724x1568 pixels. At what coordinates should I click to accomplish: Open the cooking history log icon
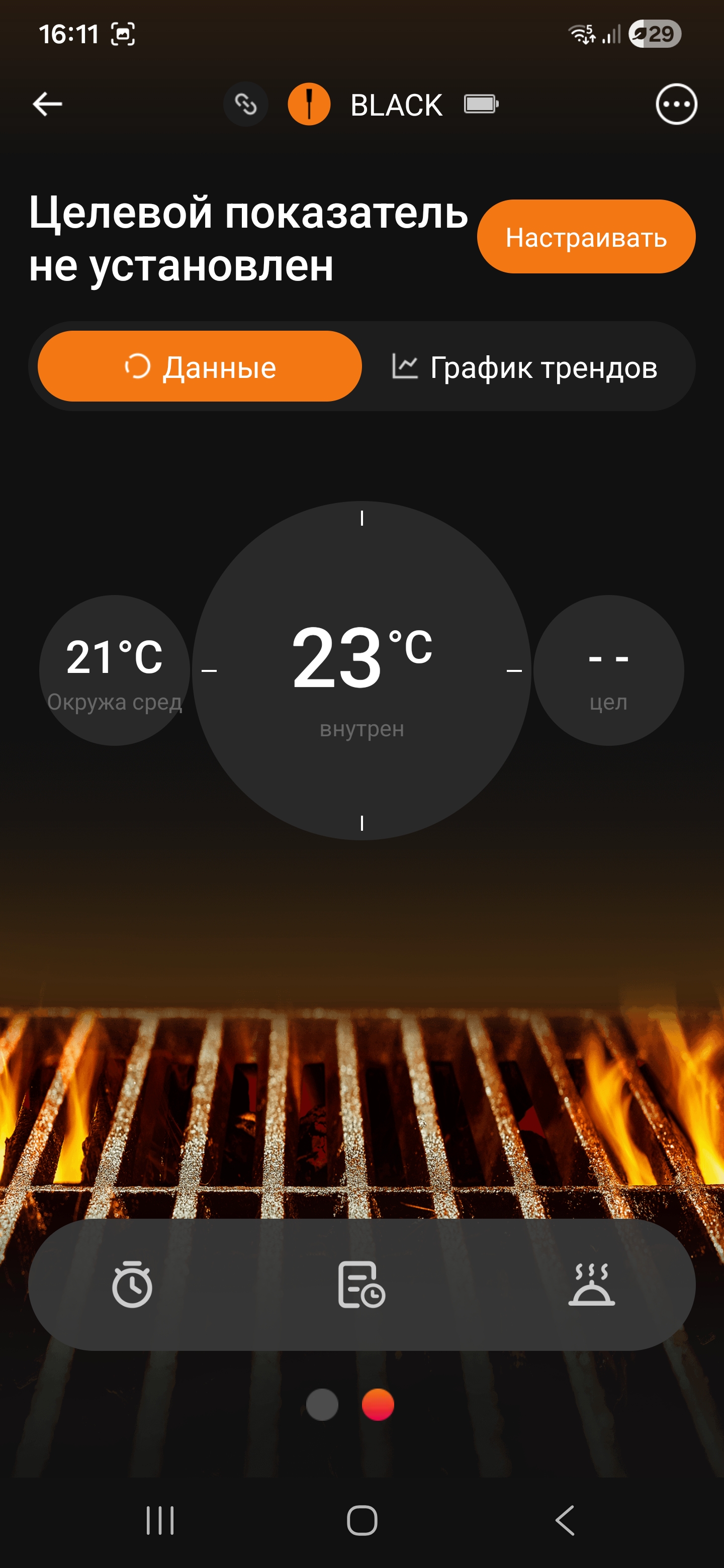361,1285
